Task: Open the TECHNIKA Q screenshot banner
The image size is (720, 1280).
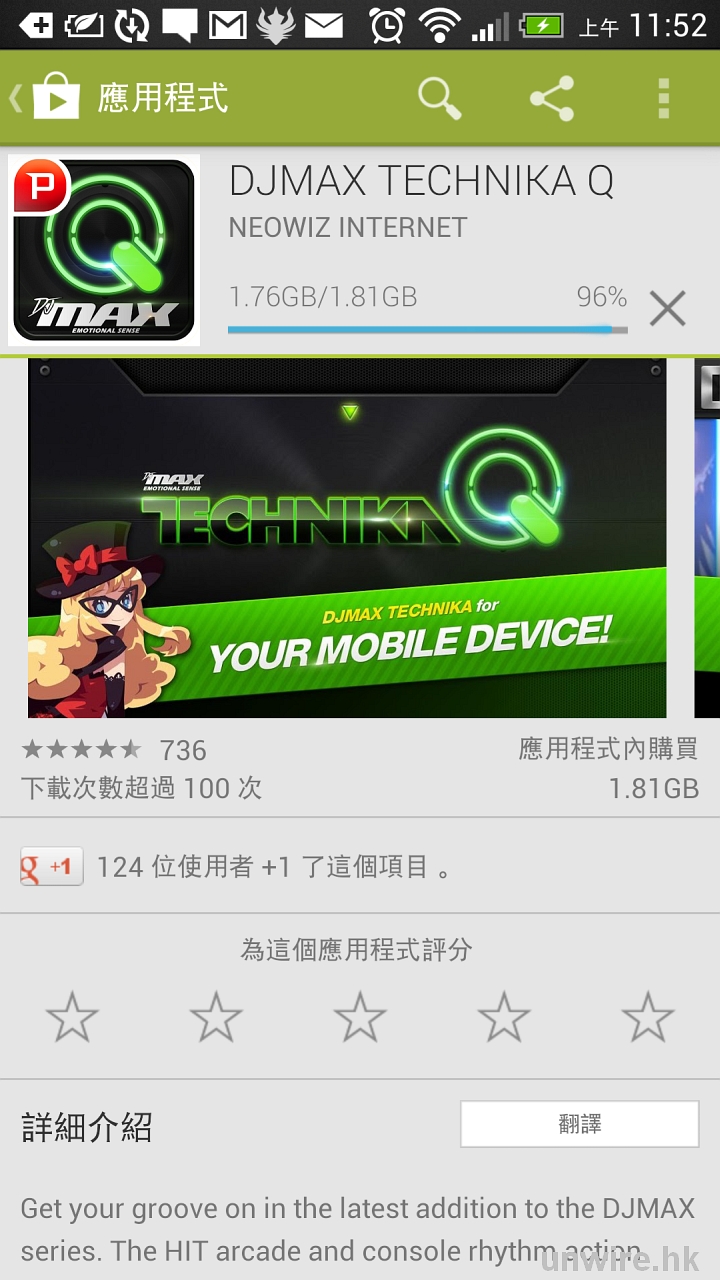Action: pyautogui.click(x=347, y=538)
